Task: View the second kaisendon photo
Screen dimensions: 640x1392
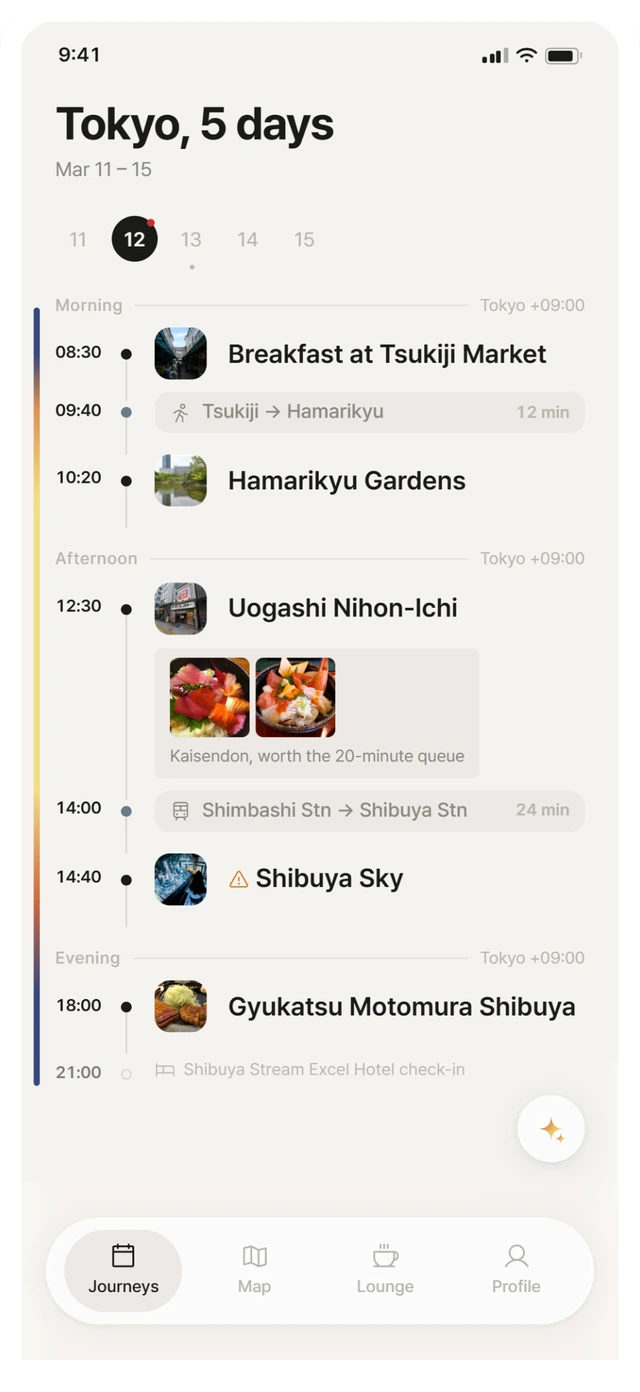Action: [x=295, y=697]
